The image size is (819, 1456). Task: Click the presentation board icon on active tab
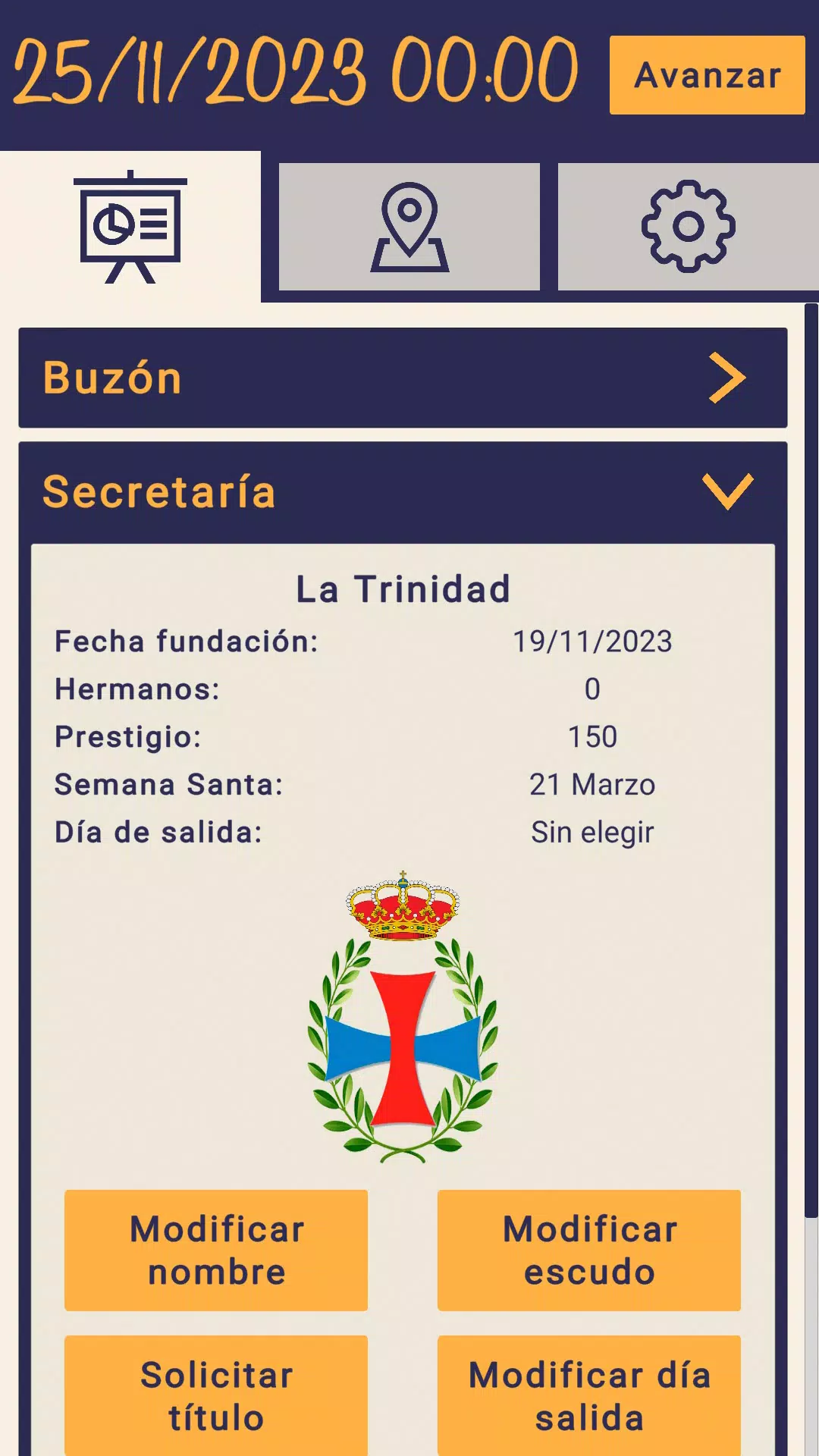point(130,225)
